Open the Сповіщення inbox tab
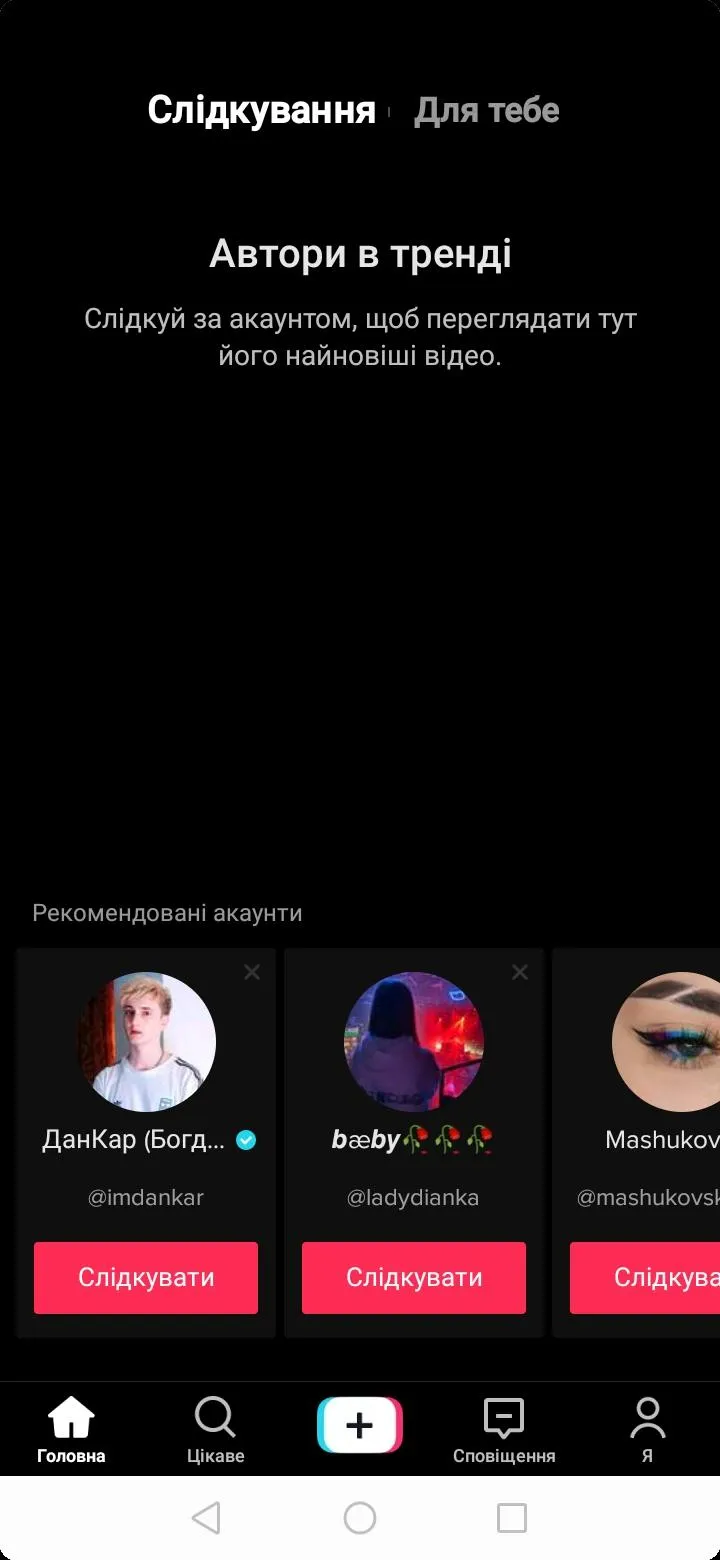Screen dimensions: 720x1560 tap(504, 1430)
